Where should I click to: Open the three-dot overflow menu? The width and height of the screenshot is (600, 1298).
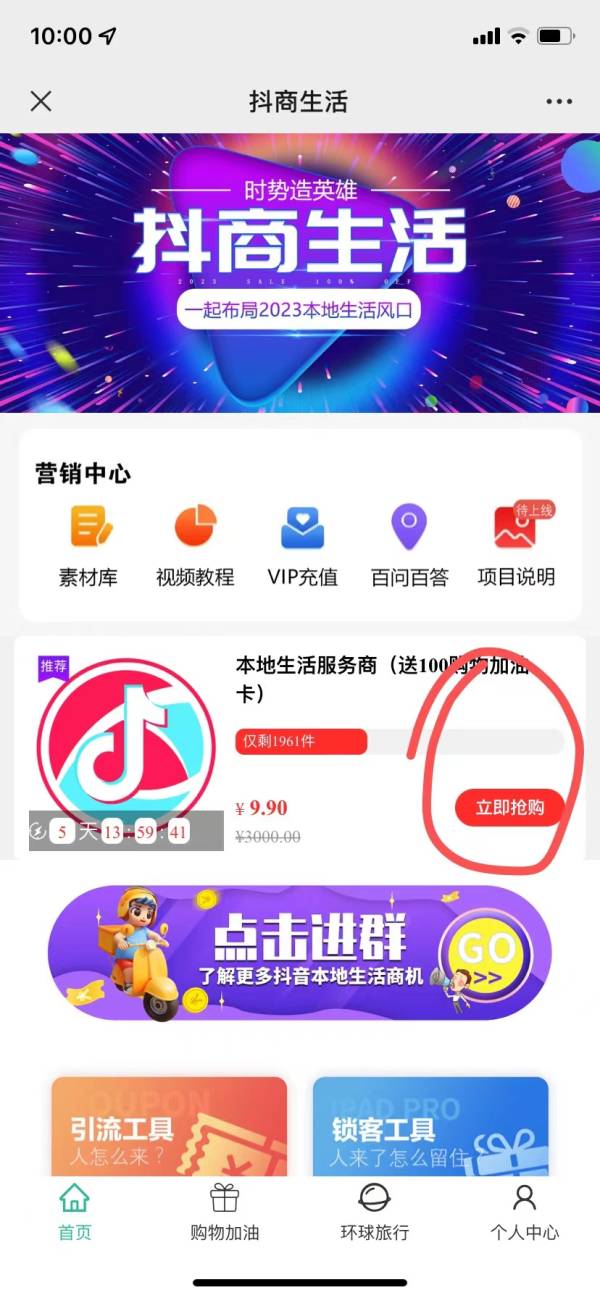point(558,102)
